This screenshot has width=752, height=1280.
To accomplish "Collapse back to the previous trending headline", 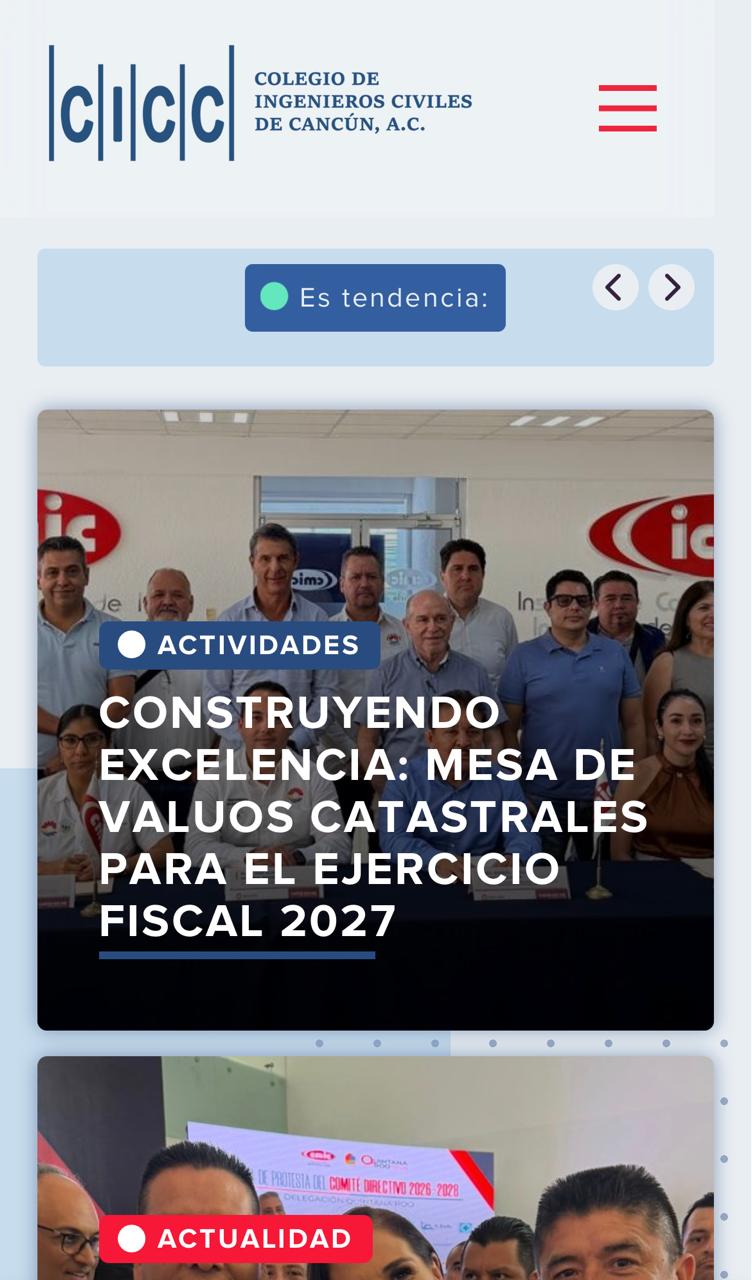I will pyautogui.click(x=615, y=287).
